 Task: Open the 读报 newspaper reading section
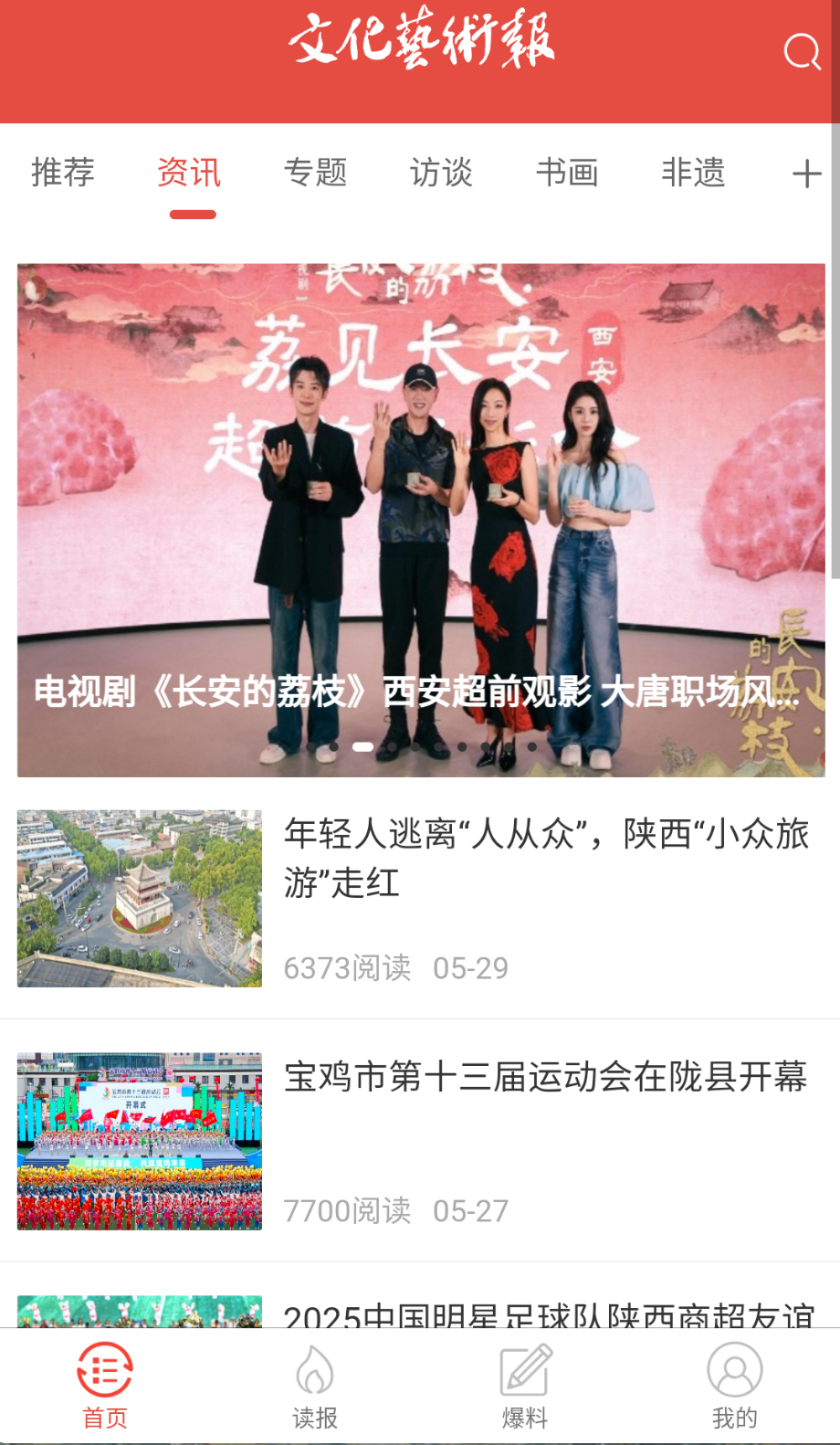pyautogui.click(x=314, y=1384)
